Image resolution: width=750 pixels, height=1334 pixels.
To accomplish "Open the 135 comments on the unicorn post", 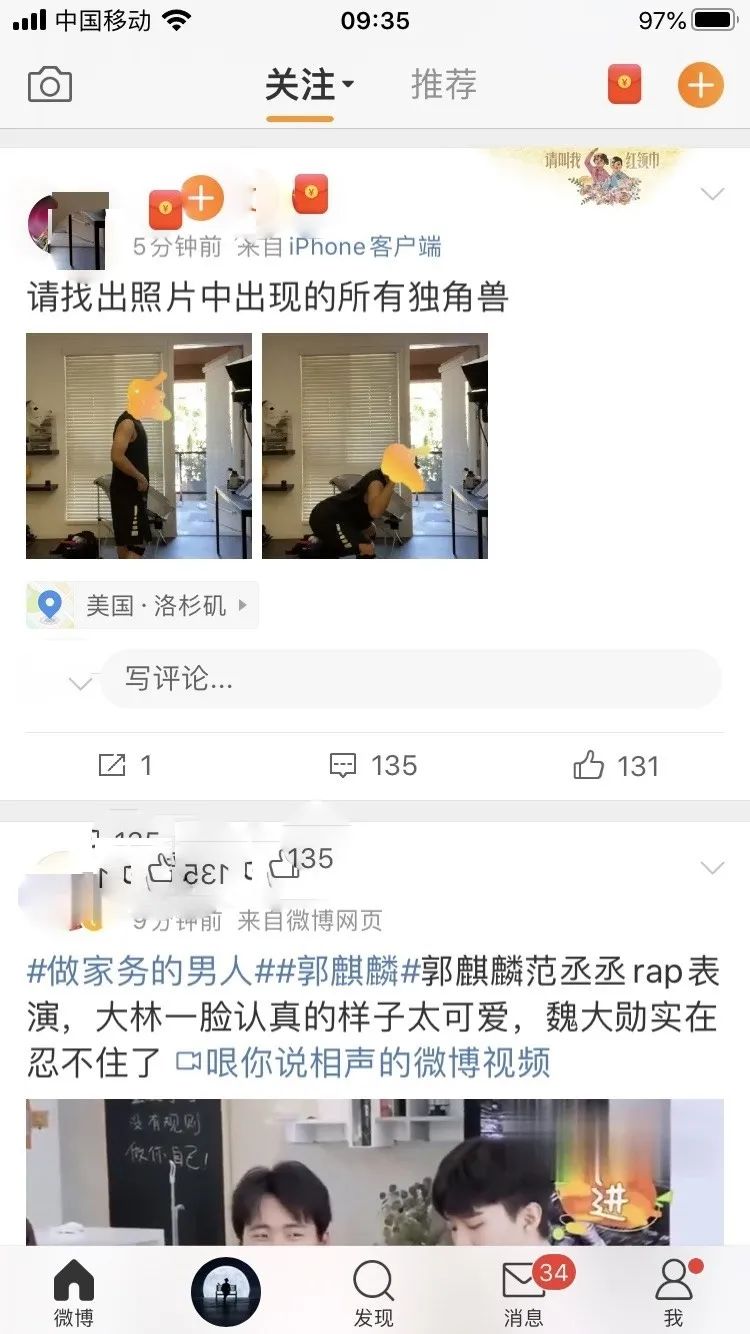I will tap(373, 766).
